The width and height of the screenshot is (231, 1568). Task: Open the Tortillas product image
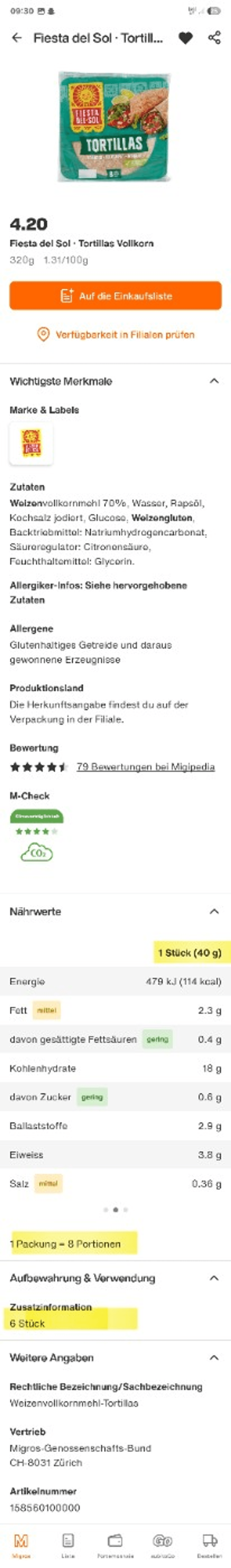point(115,127)
